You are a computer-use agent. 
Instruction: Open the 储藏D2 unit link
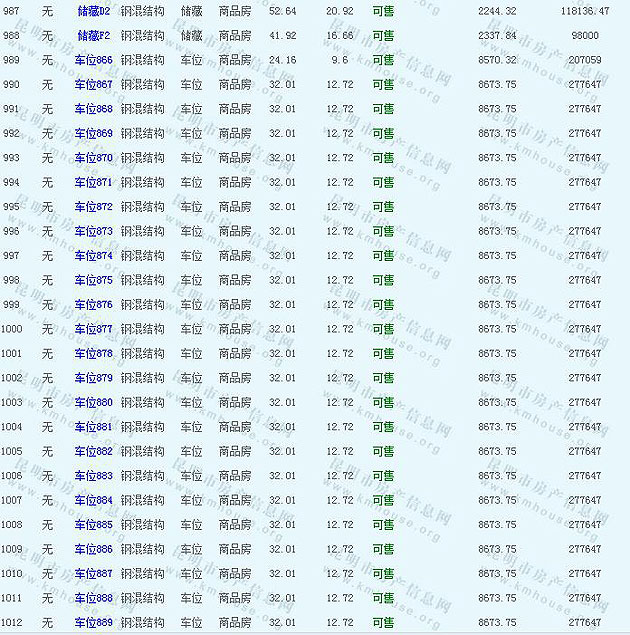[x=93, y=11]
